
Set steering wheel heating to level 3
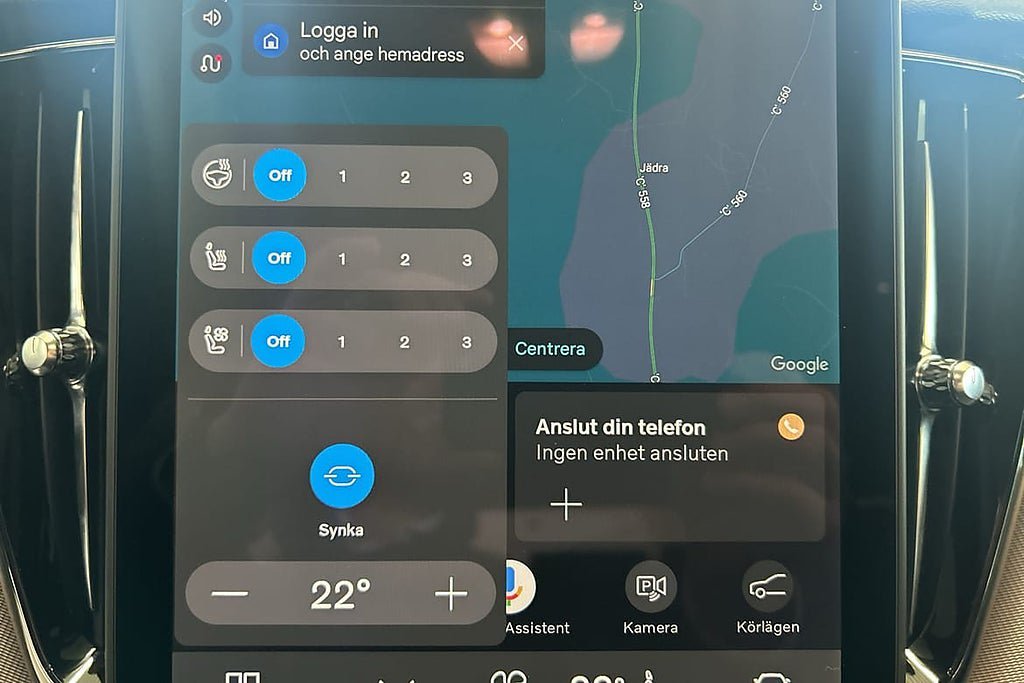tap(466, 177)
